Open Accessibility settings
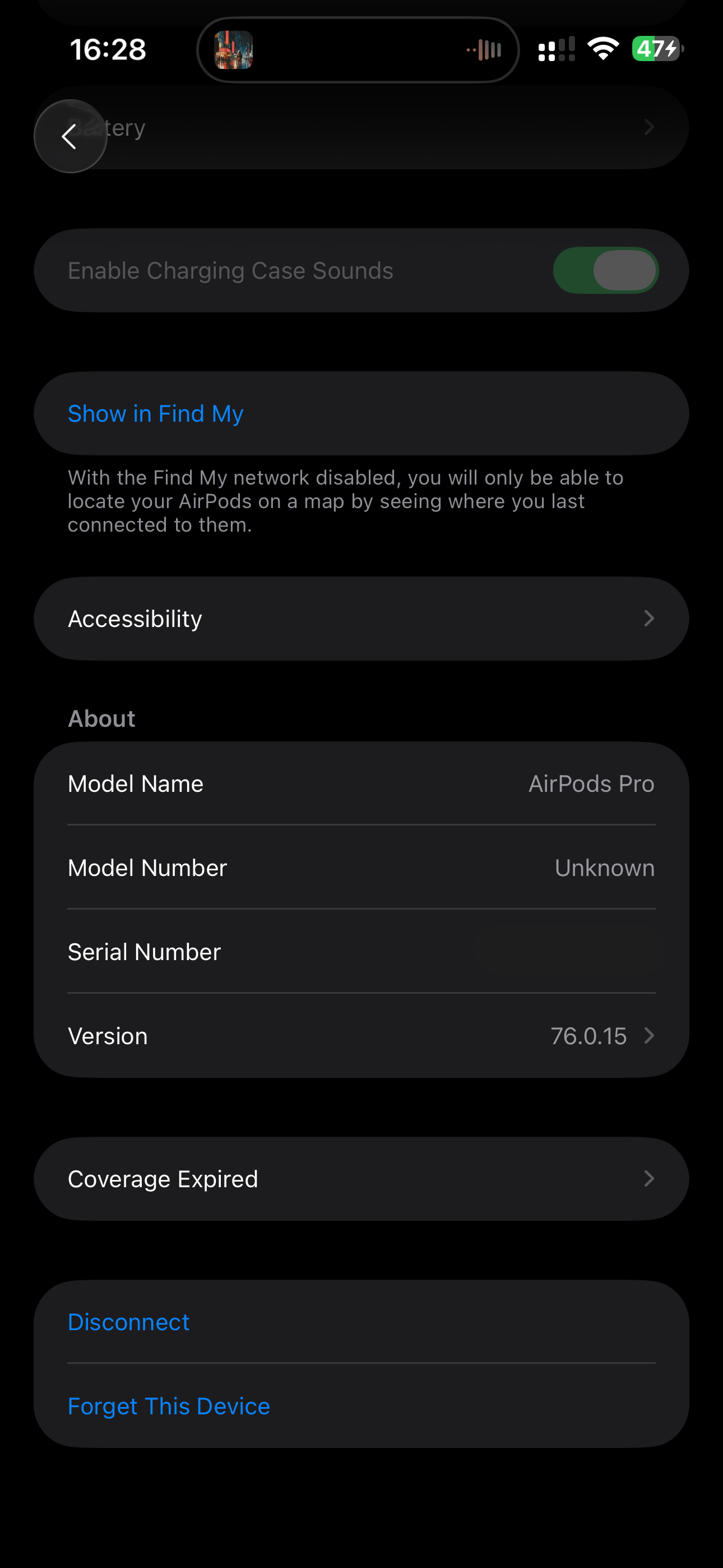 (360, 619)
